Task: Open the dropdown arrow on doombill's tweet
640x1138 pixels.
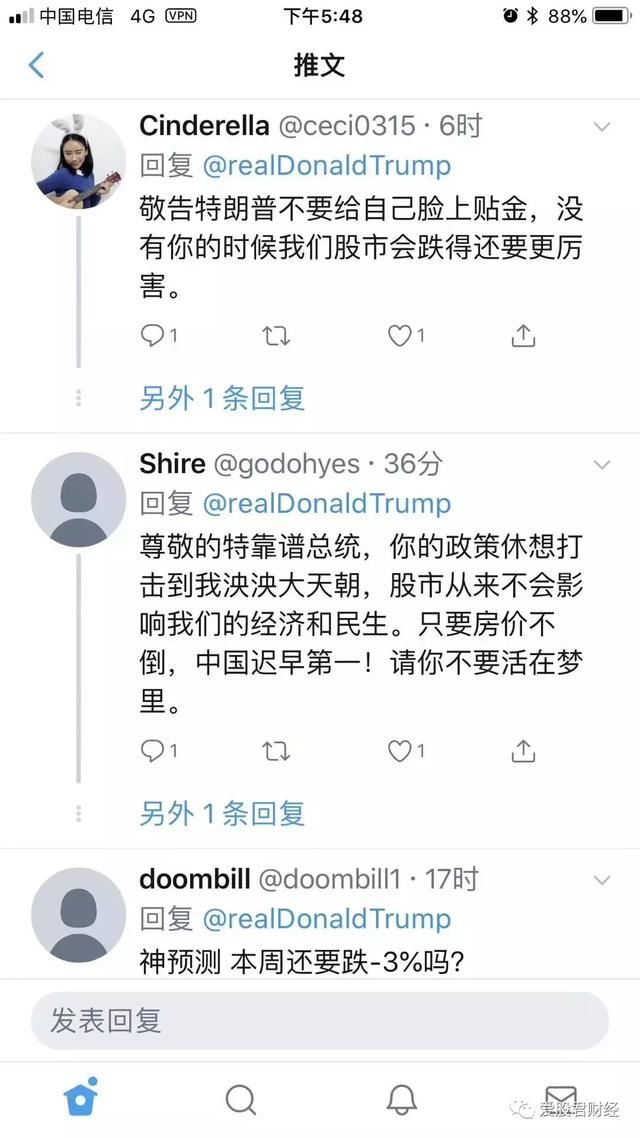Action: [602, 880]
